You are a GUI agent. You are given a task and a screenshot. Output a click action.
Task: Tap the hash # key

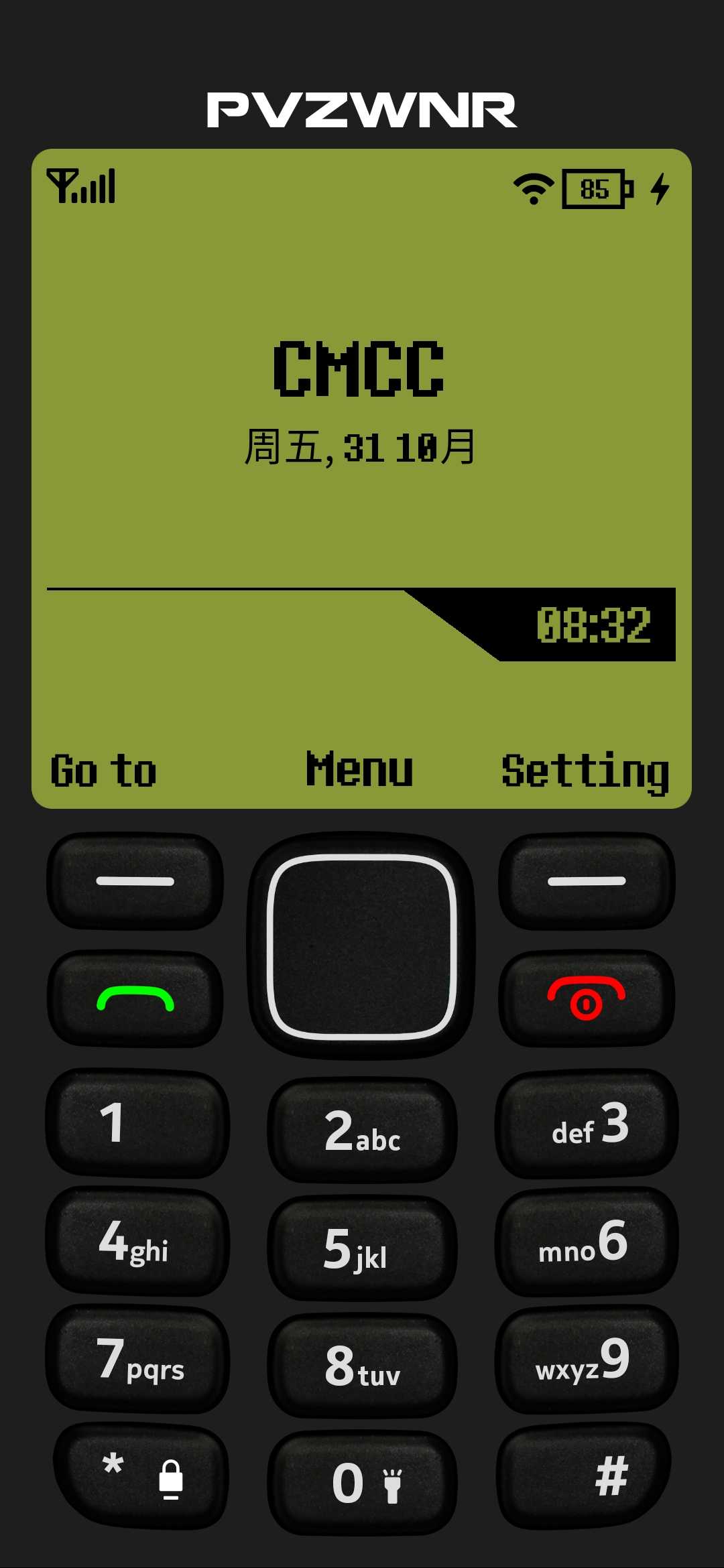pos(585,1476)
